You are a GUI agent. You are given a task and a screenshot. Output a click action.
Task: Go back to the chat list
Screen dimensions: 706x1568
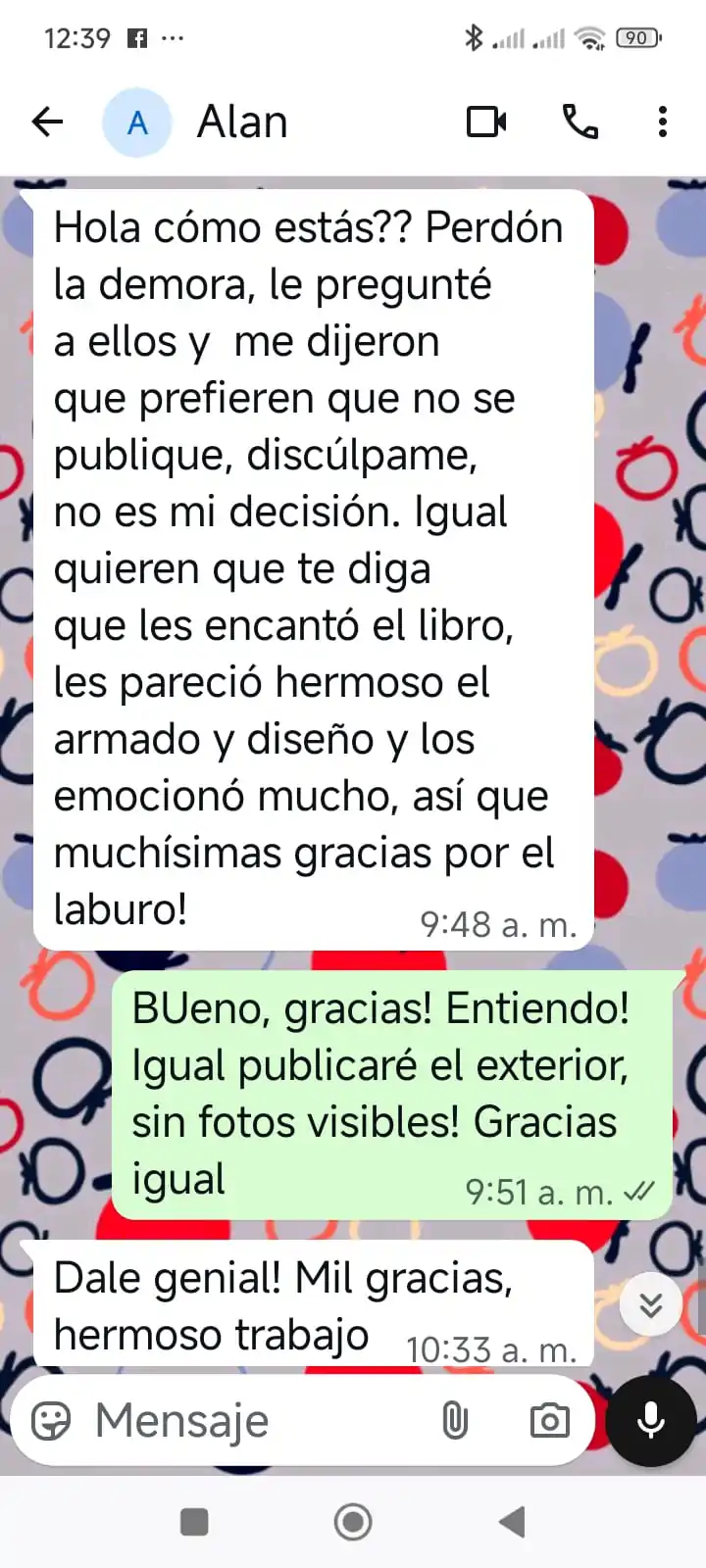47,122
